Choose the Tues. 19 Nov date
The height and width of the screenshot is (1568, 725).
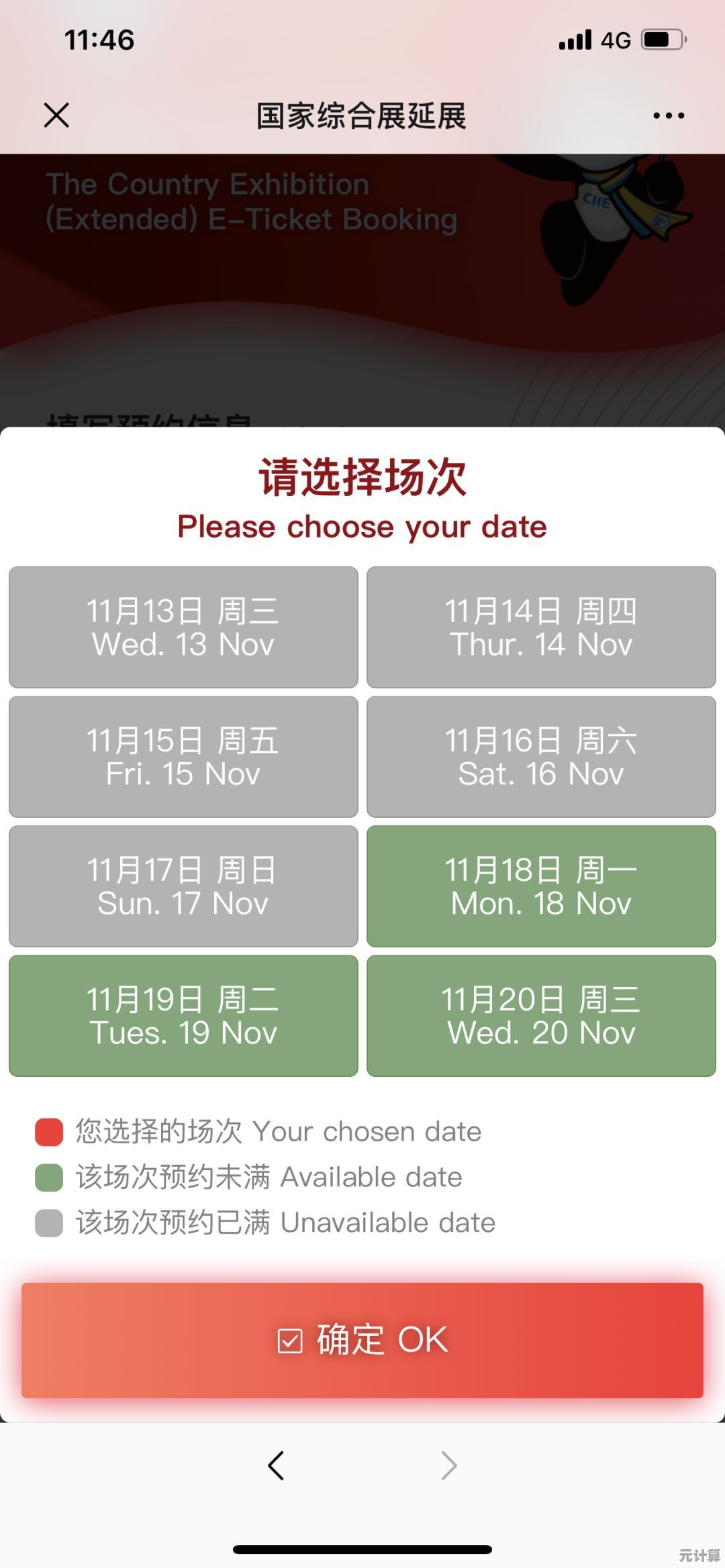click(183, 1015)
